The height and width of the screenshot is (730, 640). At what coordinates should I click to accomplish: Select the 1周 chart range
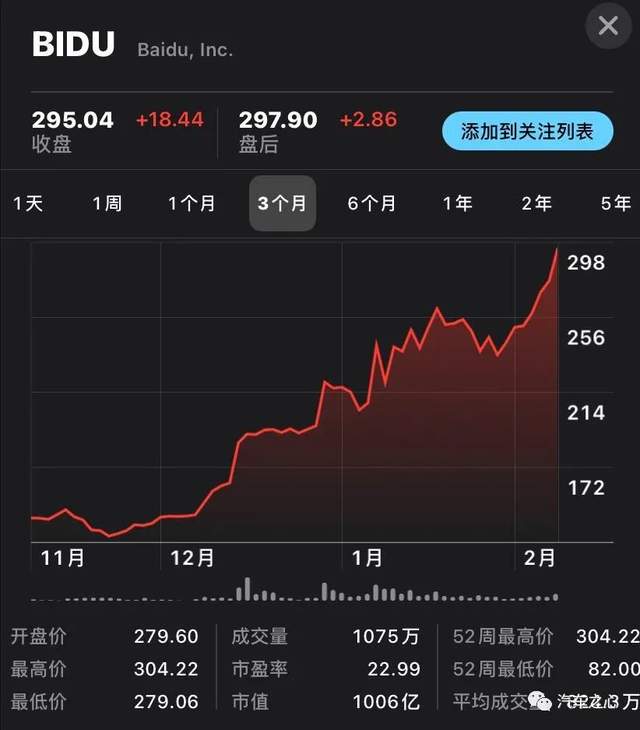[107, 203]
